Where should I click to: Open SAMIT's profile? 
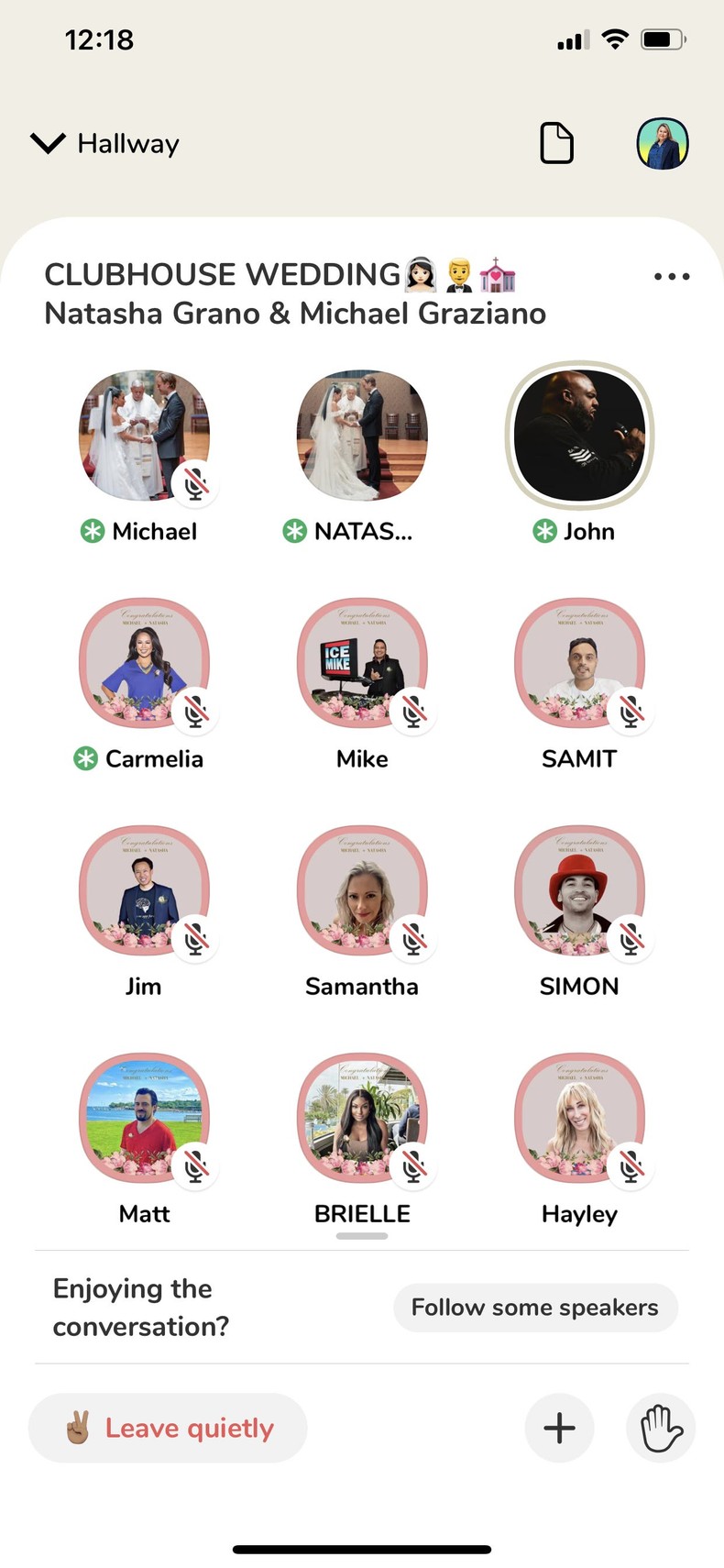click(579, 663)
